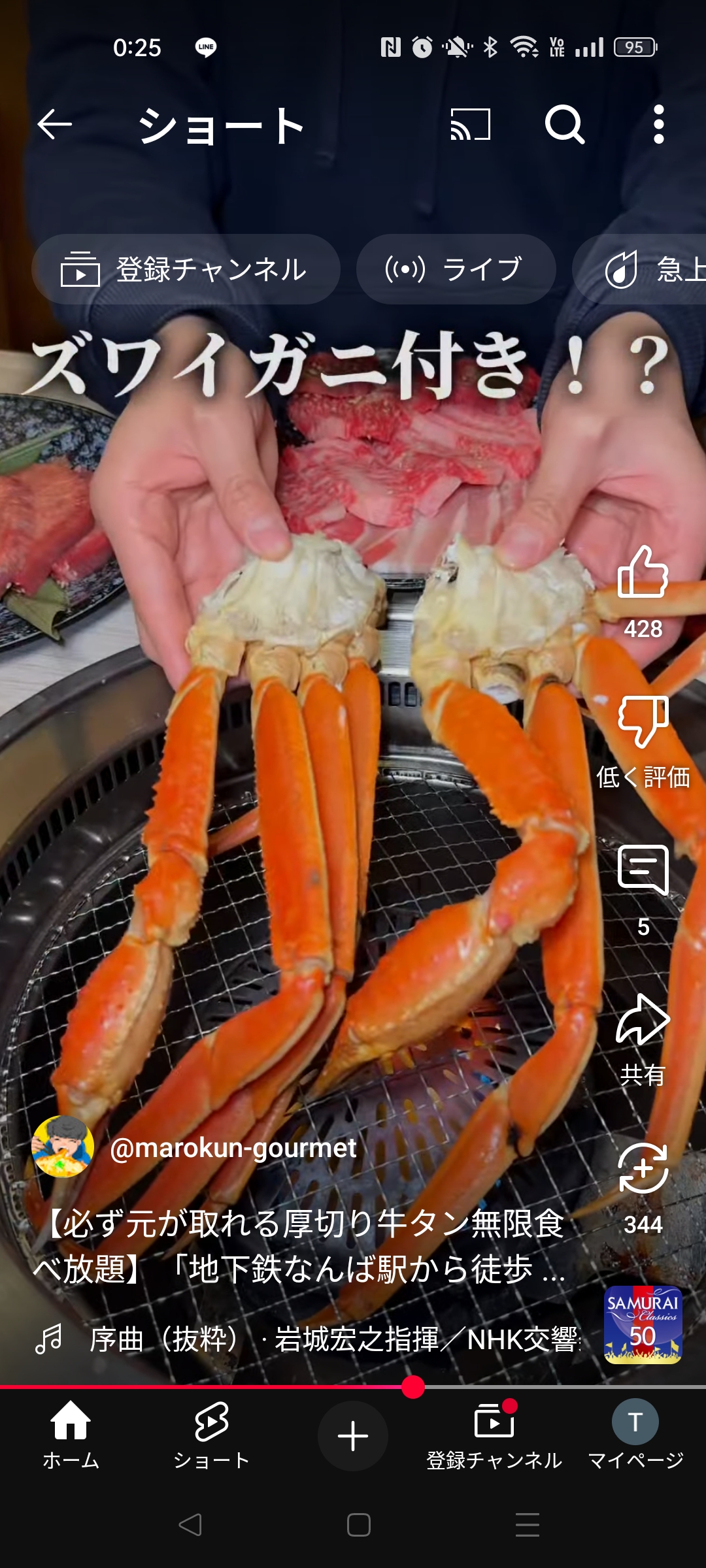Remix this Short
706x1568 pixels.
click(x=643, y=1169)
